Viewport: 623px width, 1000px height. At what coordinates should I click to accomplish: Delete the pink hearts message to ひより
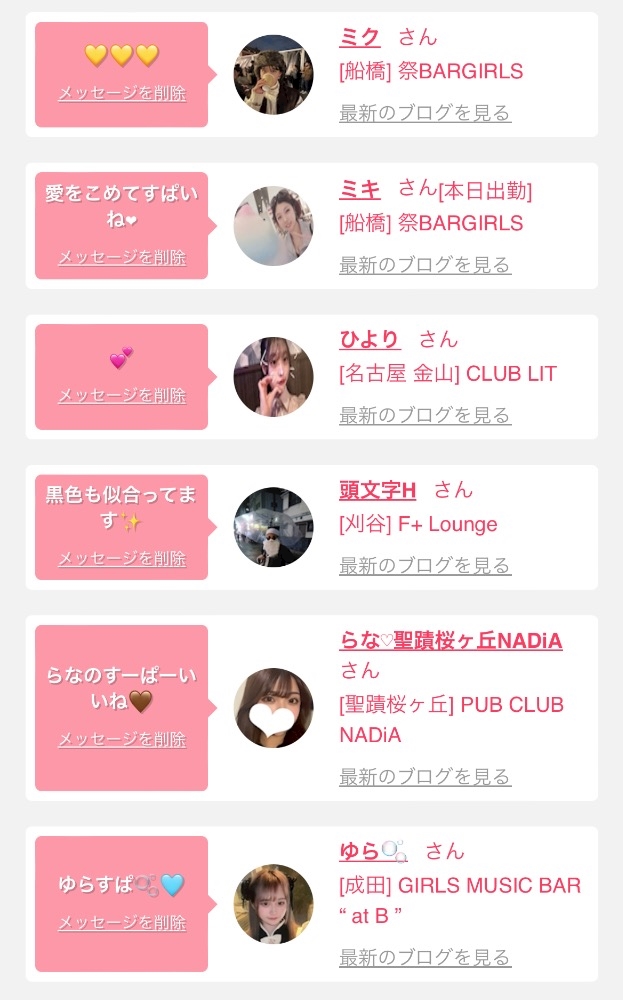click(x=122, y=395)
